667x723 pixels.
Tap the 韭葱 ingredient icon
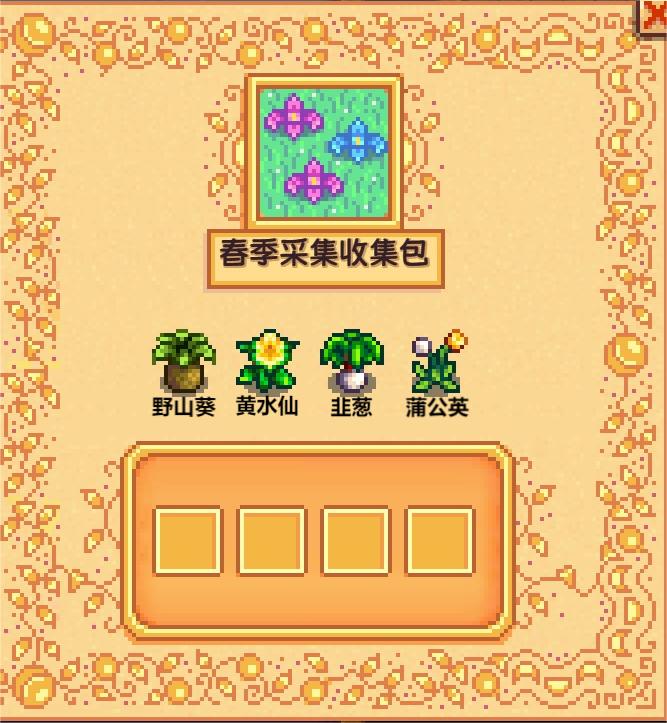pos(351,362)
